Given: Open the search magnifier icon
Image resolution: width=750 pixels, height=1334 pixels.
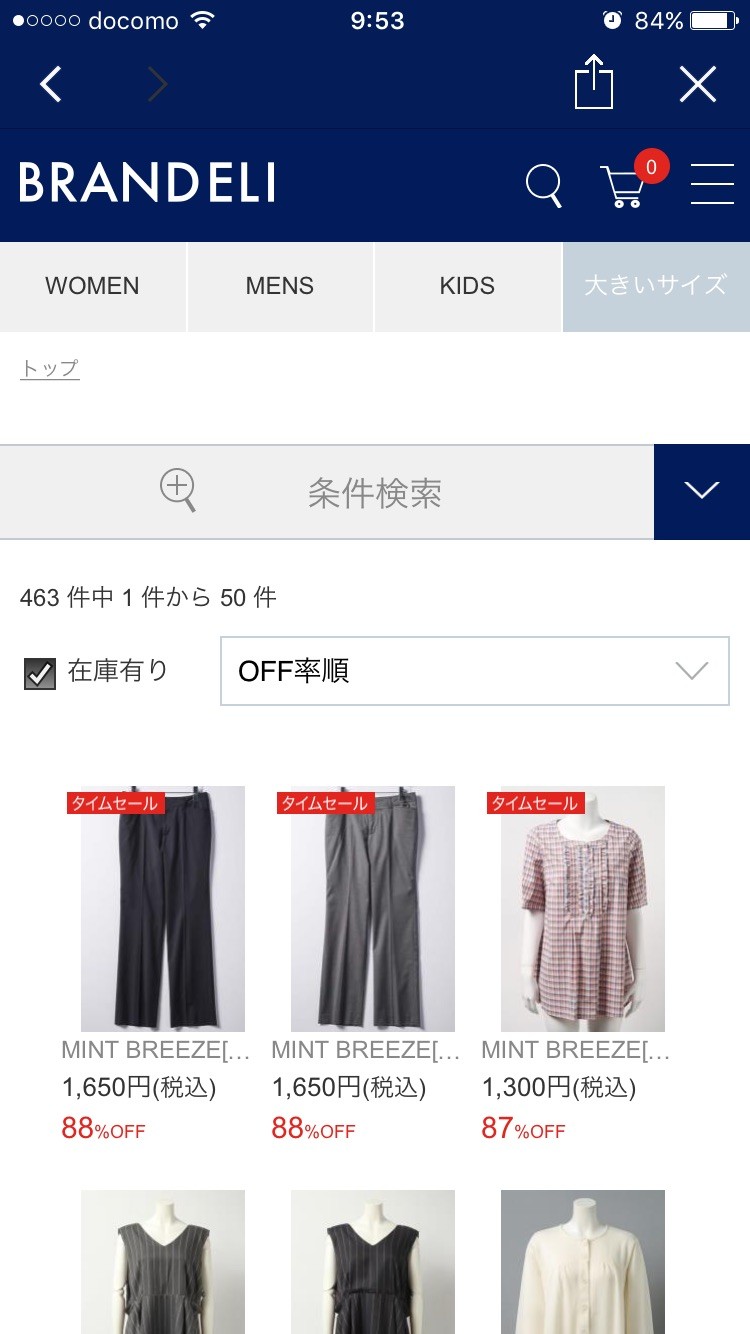Looking at the screenshot, I should 544,186.
